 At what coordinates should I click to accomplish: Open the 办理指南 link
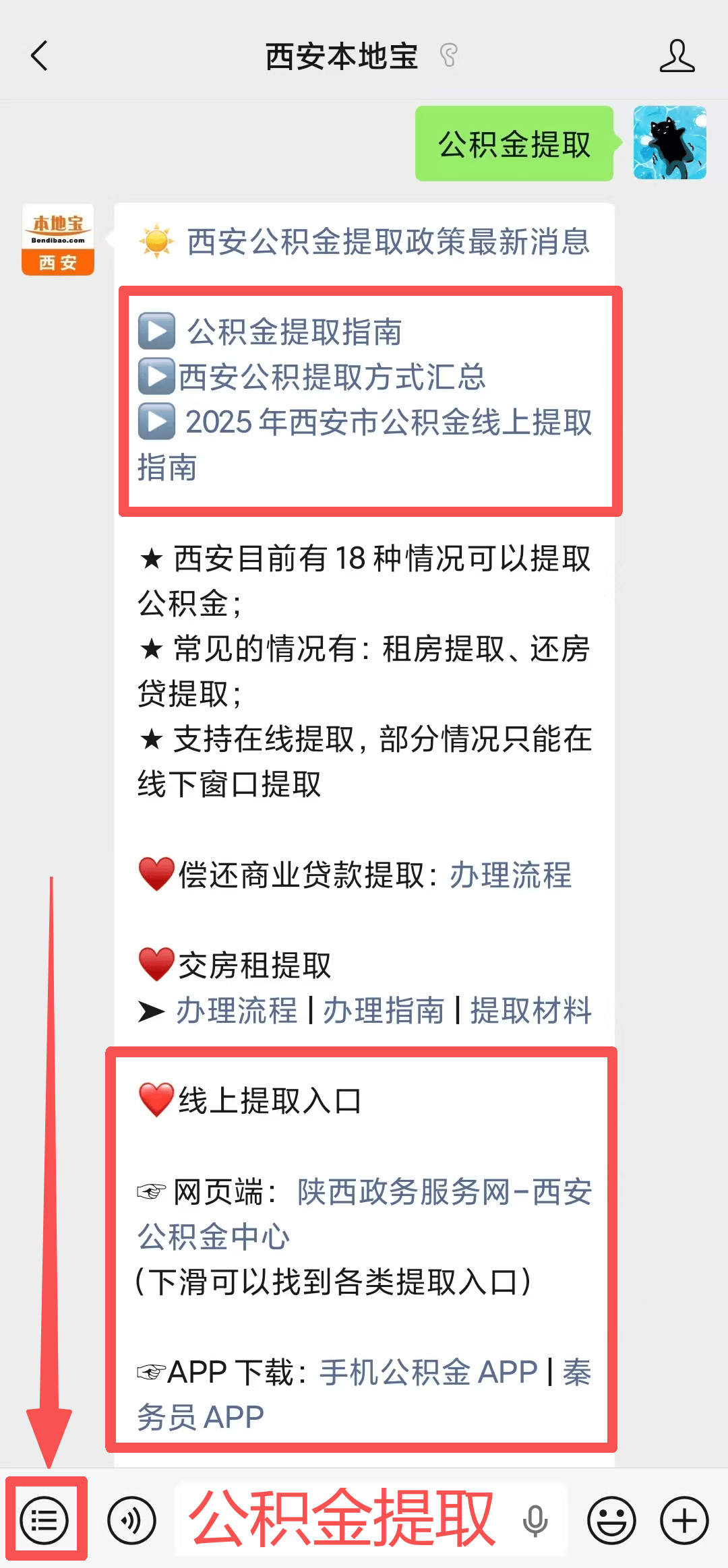coord(384,1011)
